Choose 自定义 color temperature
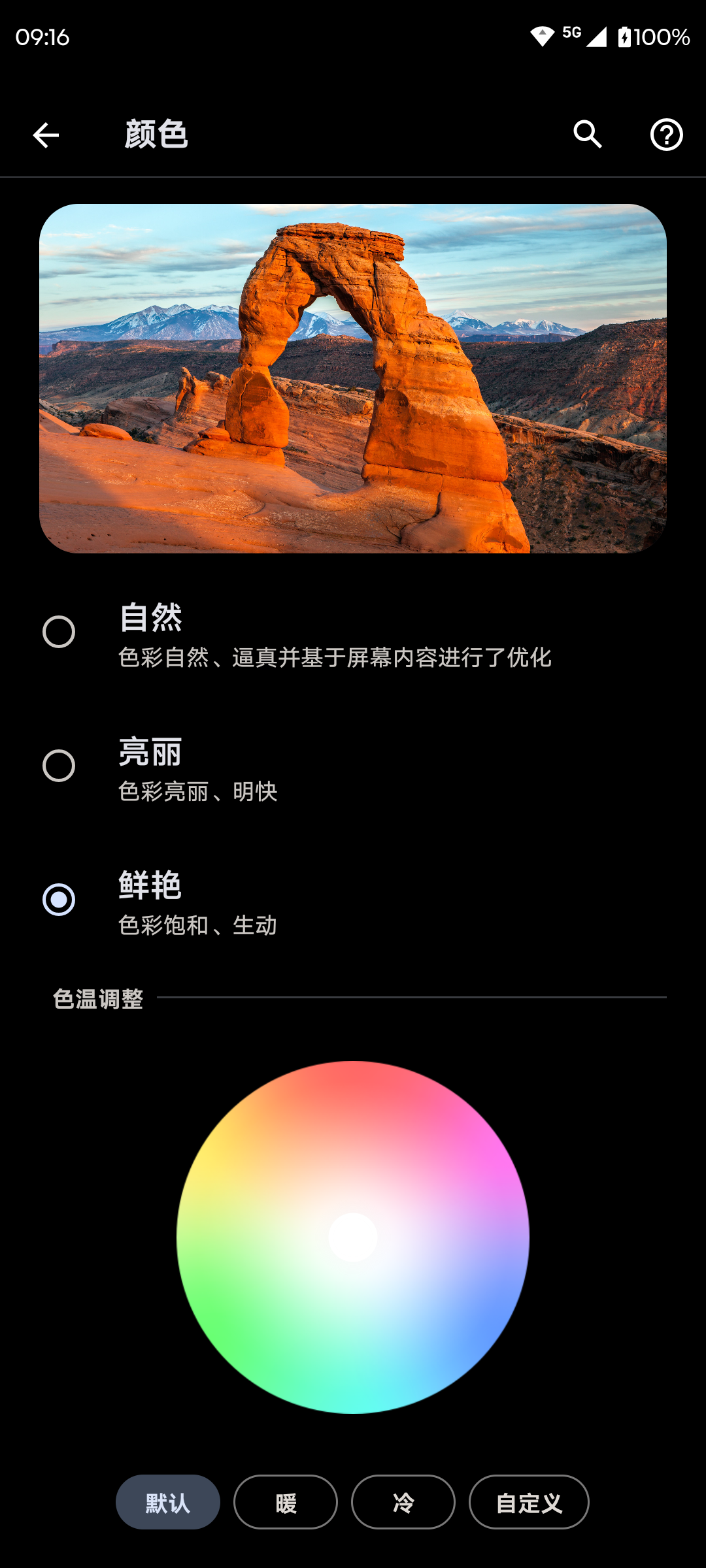 pos(529,1502)
